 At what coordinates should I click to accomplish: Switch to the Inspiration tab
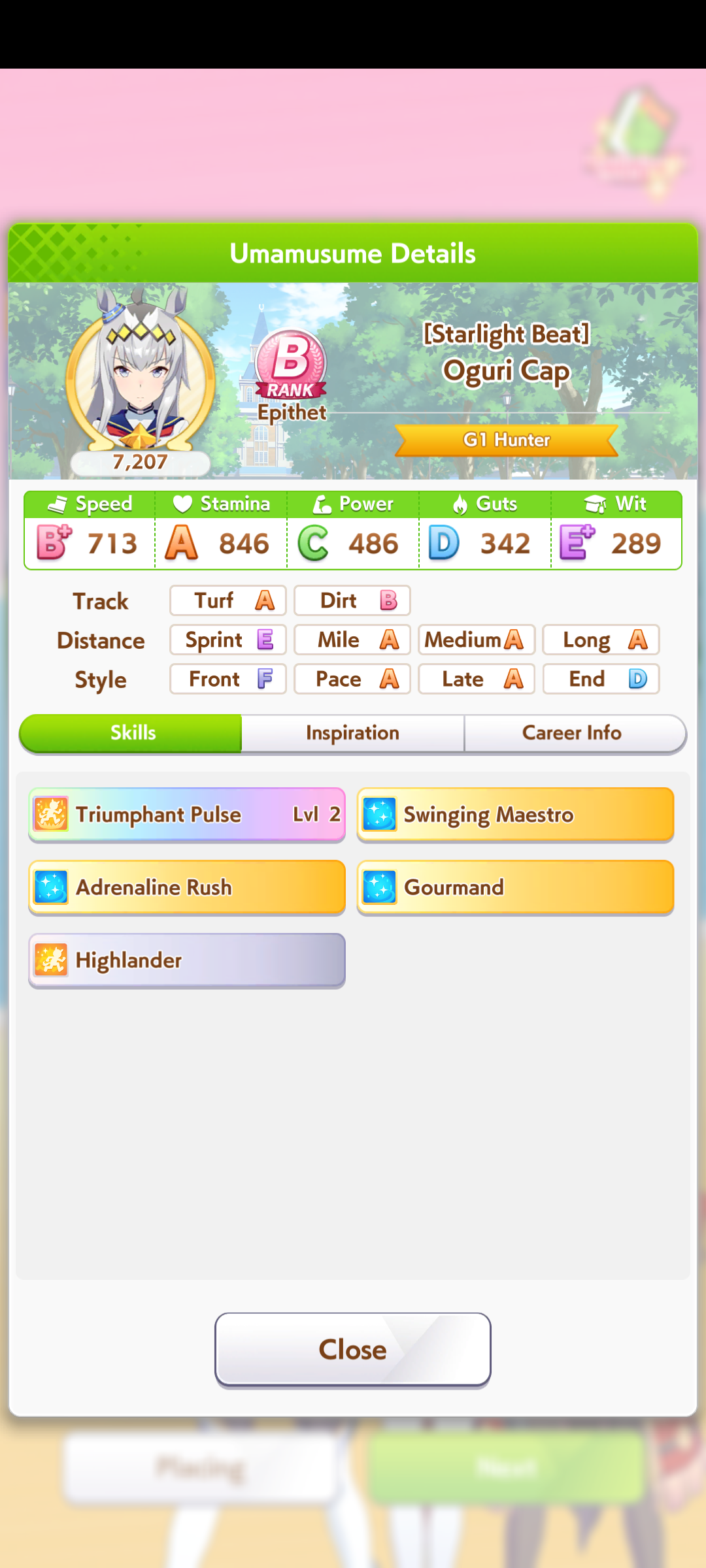click(x=353, y=733)
